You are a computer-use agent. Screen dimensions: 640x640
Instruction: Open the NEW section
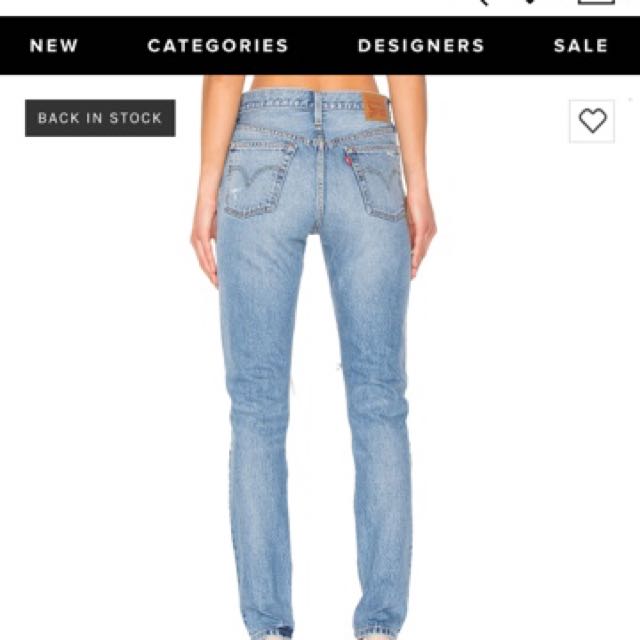click(x=53, y=46)
